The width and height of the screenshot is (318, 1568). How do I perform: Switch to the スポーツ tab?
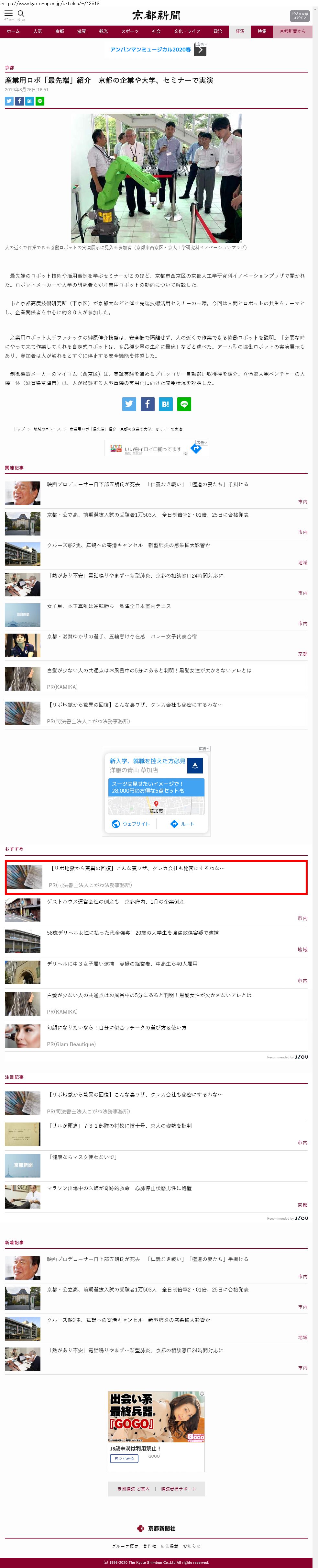pyautogui.click(x=129, y=31)
